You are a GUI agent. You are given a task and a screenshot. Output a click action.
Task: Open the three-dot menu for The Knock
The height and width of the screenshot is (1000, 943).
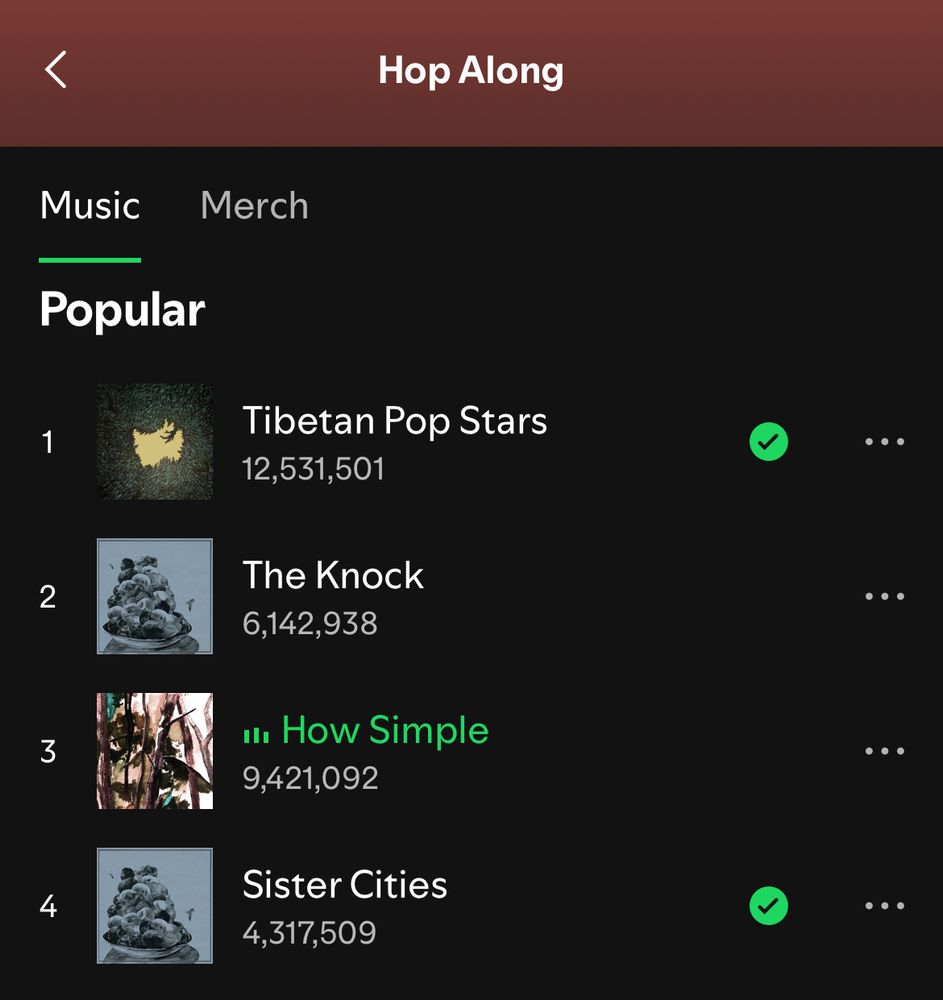click(x=884, y=596)
